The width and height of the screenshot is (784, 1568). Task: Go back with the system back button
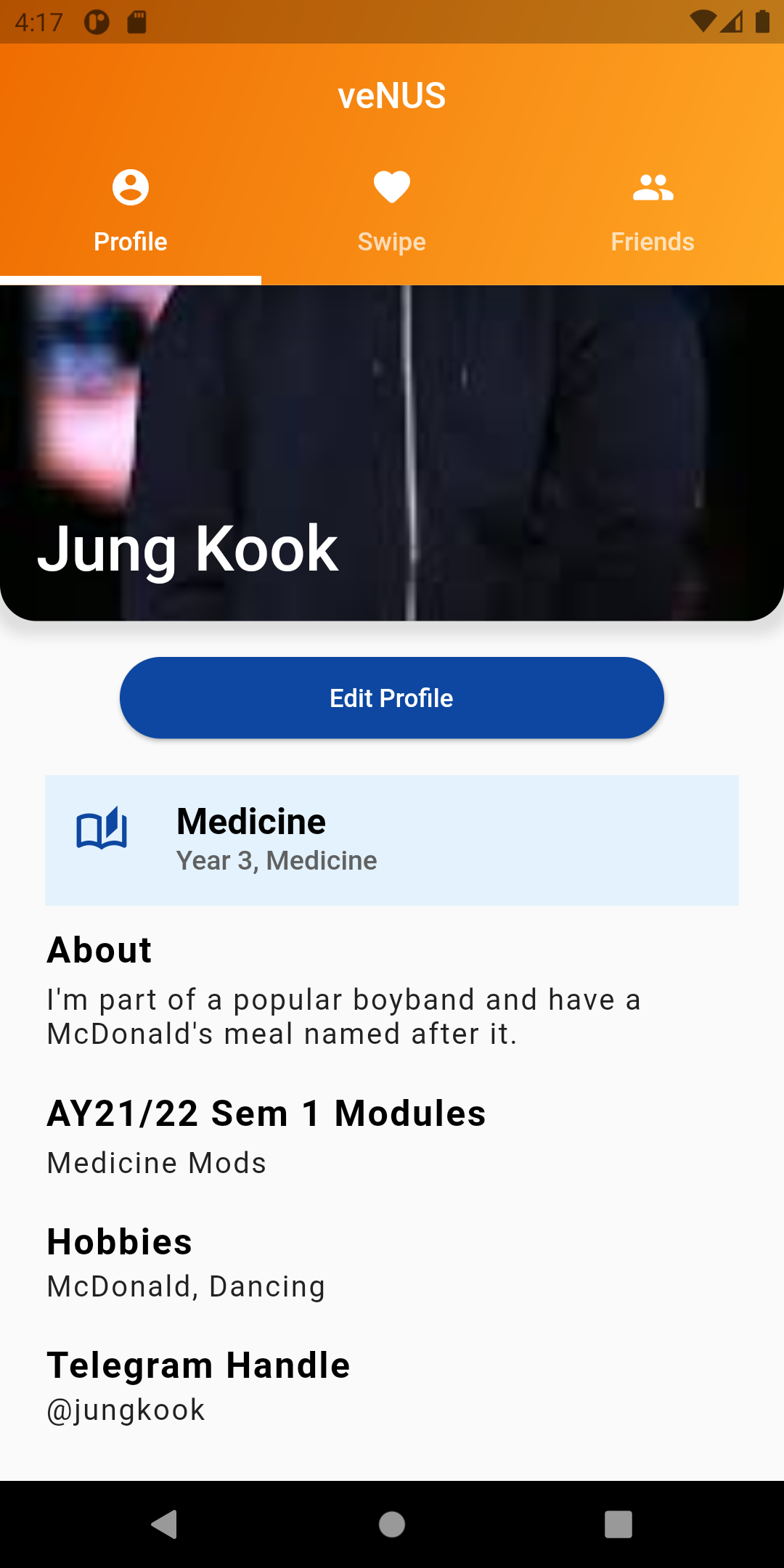click(x=165, y=1524)
